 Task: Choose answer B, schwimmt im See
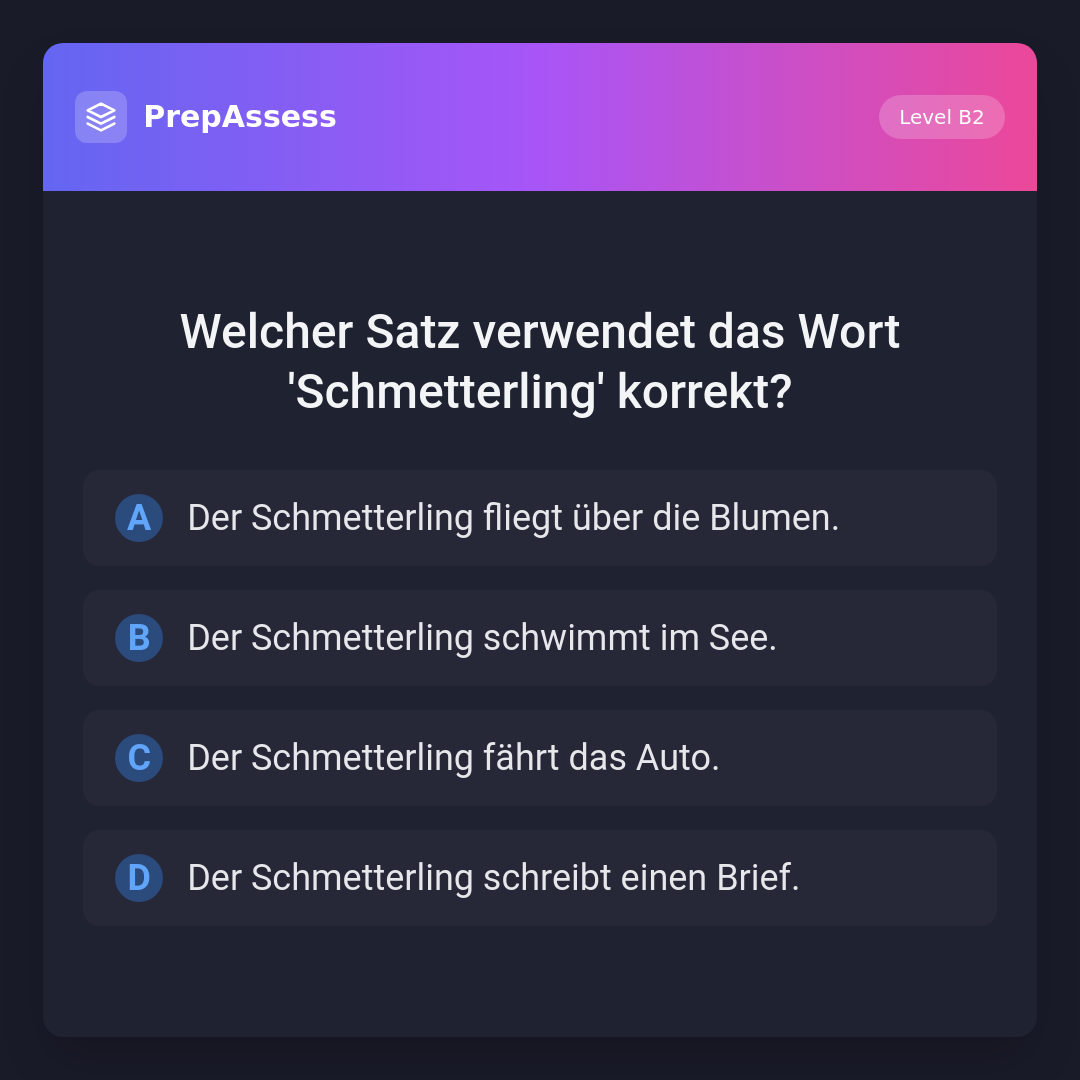pos(539,638)
